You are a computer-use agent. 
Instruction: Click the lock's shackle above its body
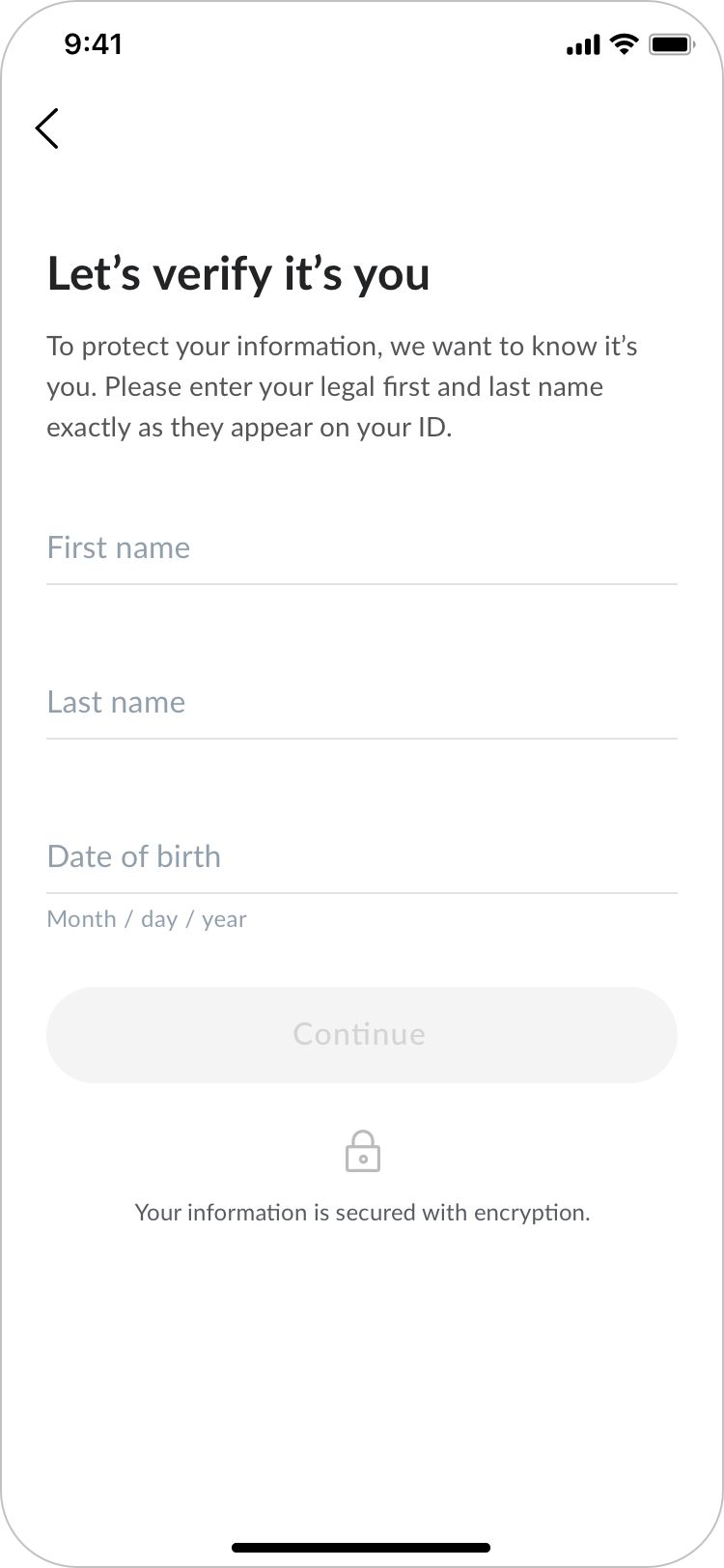[x=362, y=1139]
